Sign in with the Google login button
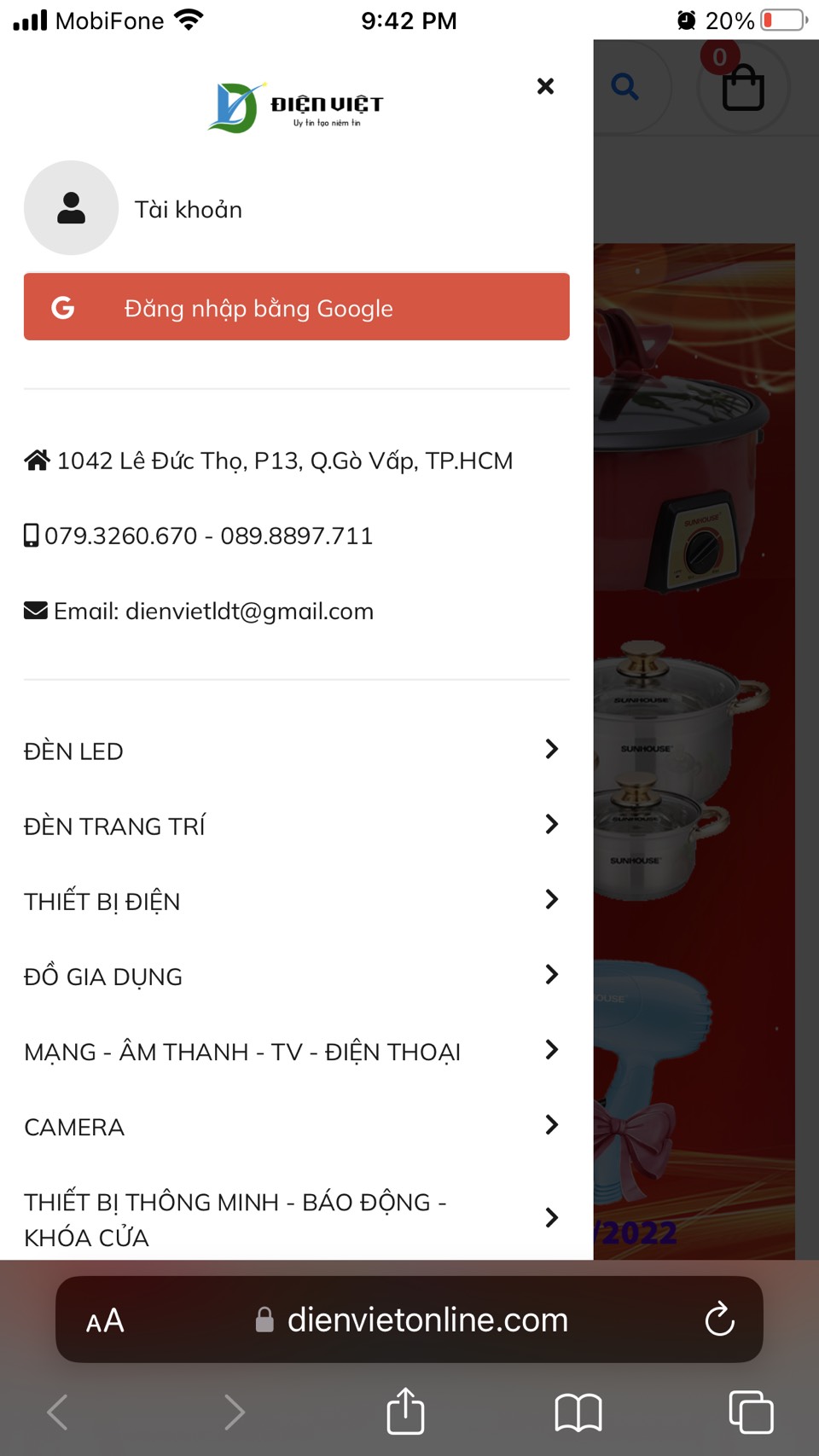The image size is (819, 1456). click(296, 307)
